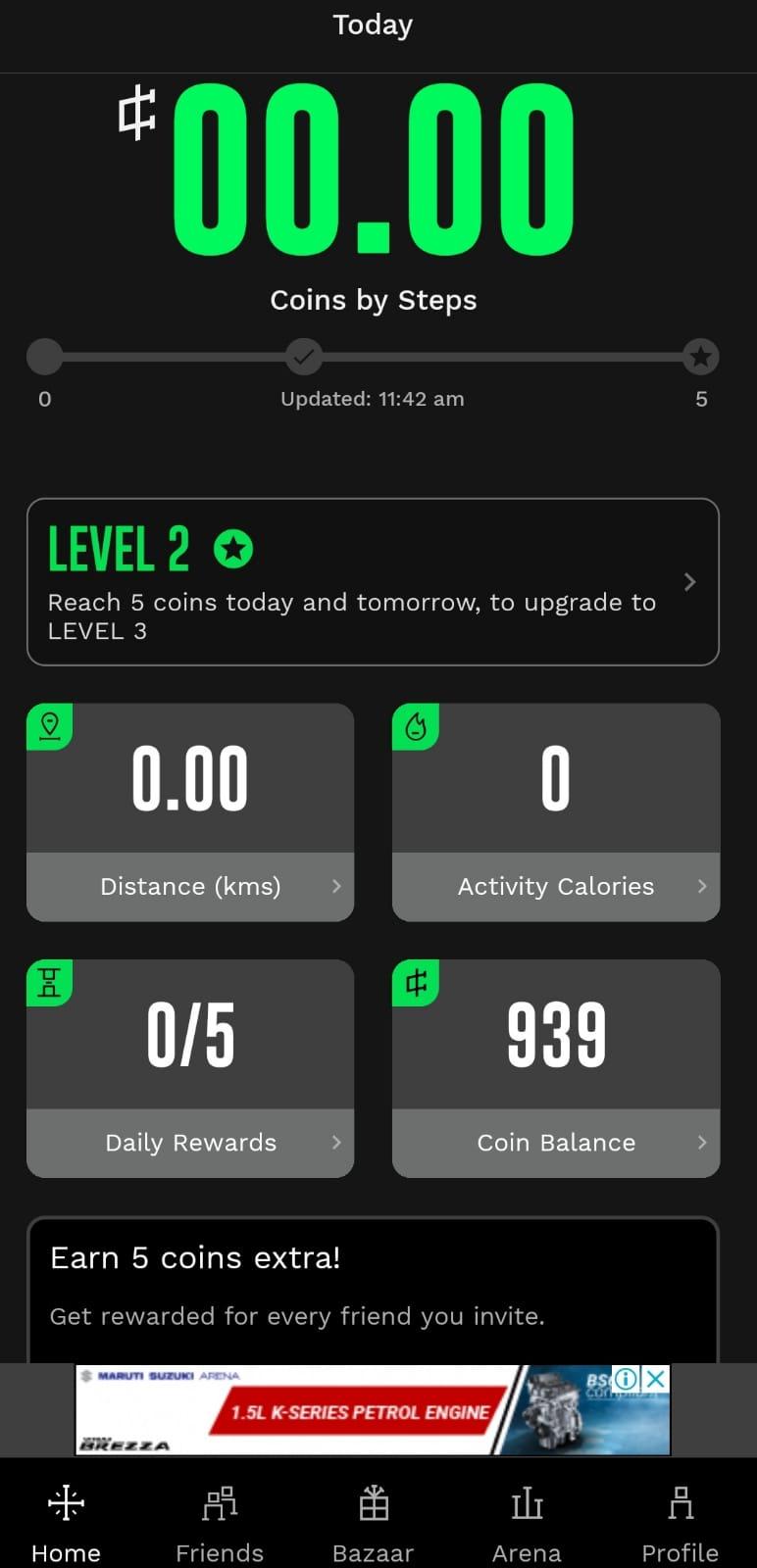Open the Distance (kms) card
The width and height of the screenshot is (757, 1568).
tap(190, 811)
